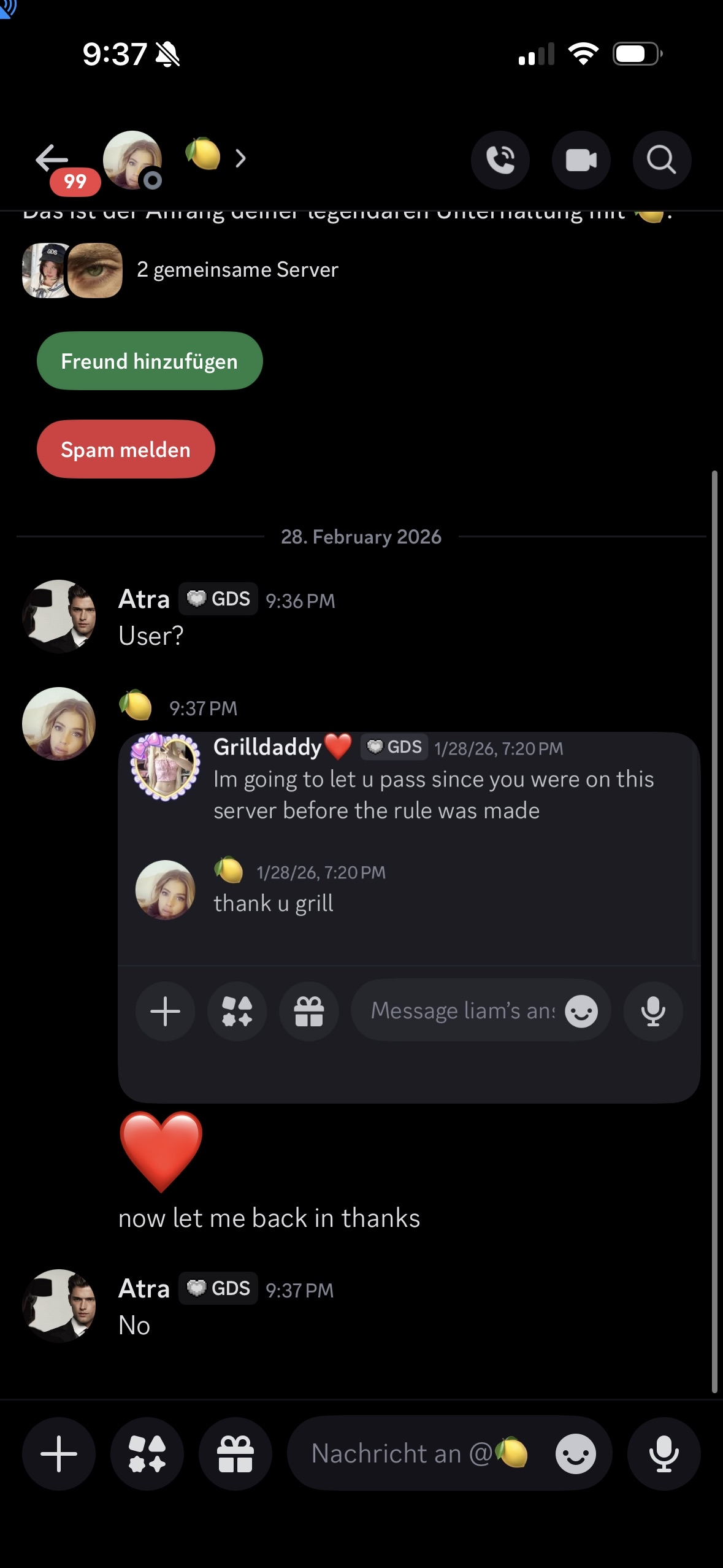The width and height of the screenshot is (723, 1568).
Task: Search in this conversation
Action: 662,160
